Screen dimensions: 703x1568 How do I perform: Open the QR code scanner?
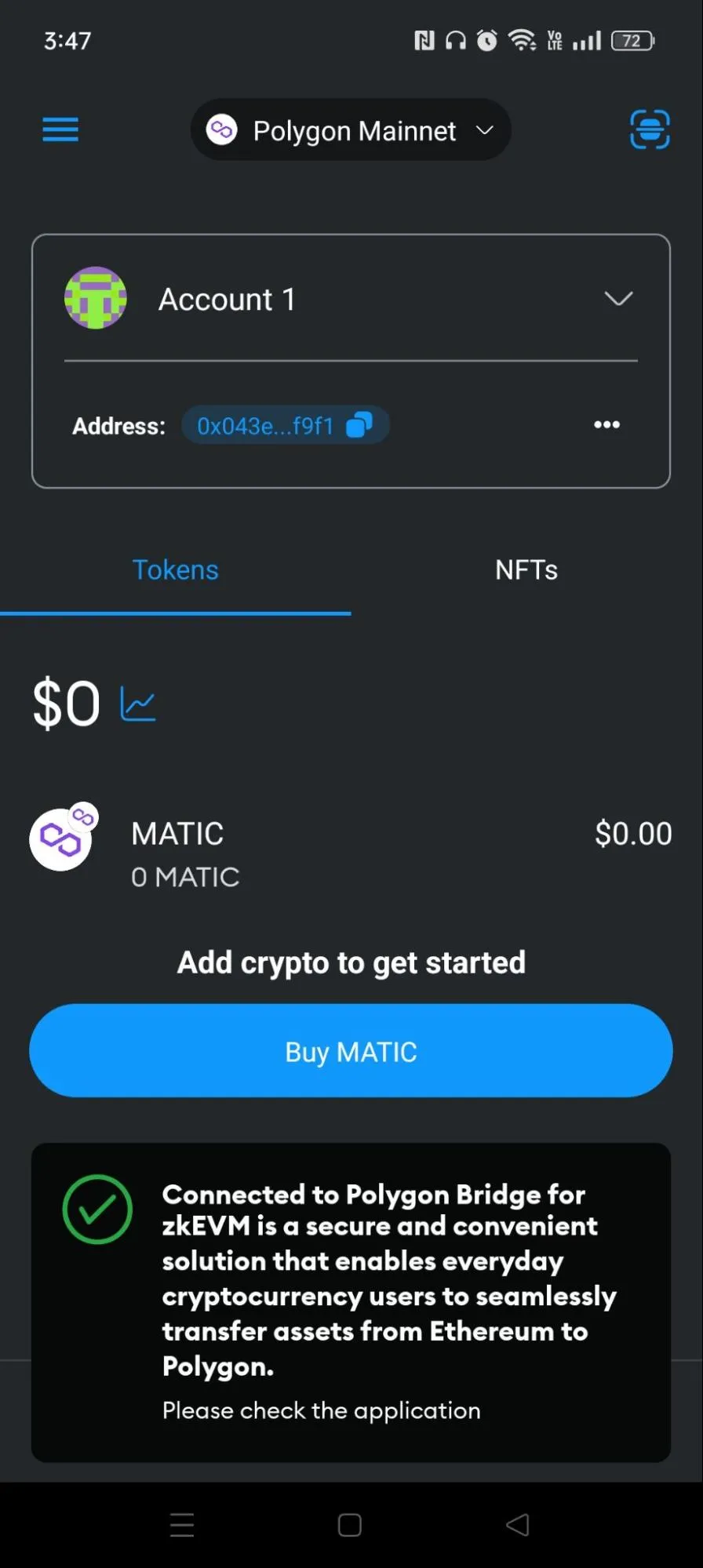click(x=650, y=129)
